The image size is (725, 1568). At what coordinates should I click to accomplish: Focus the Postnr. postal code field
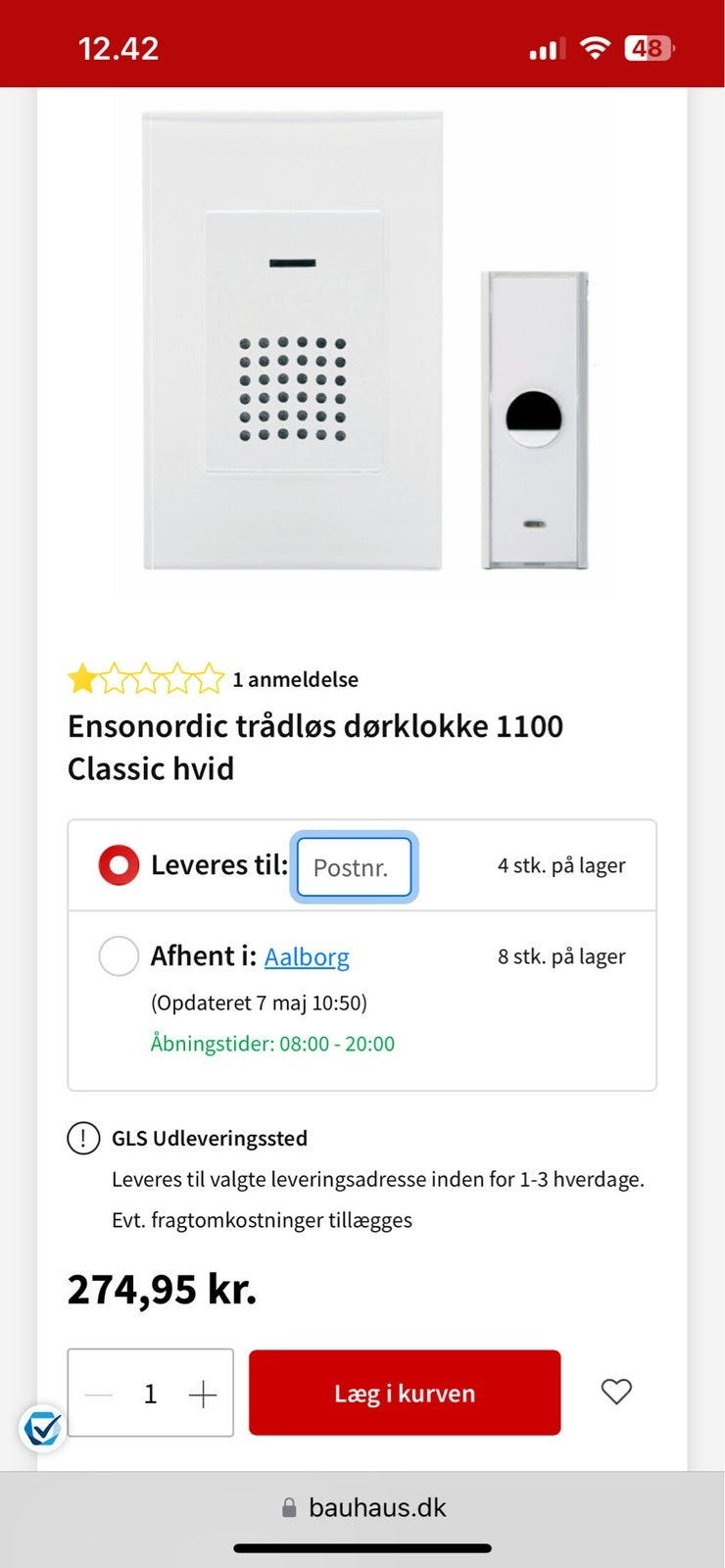tap(354, 867)
